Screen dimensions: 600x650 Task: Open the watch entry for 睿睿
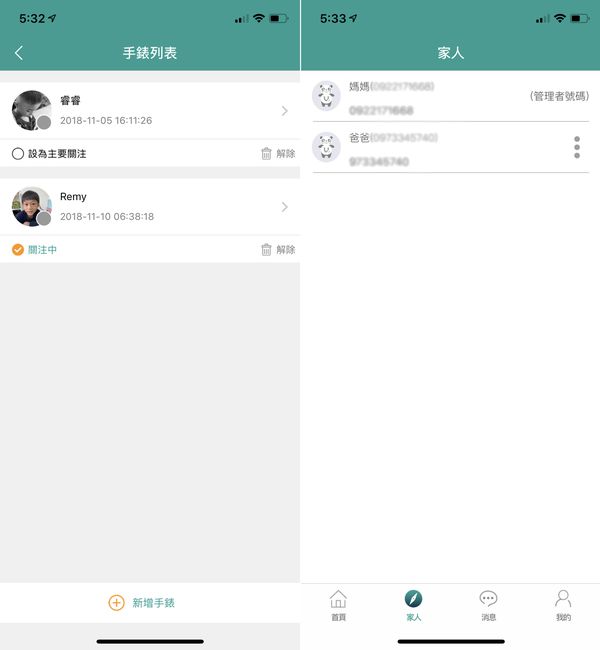point(150,111)
